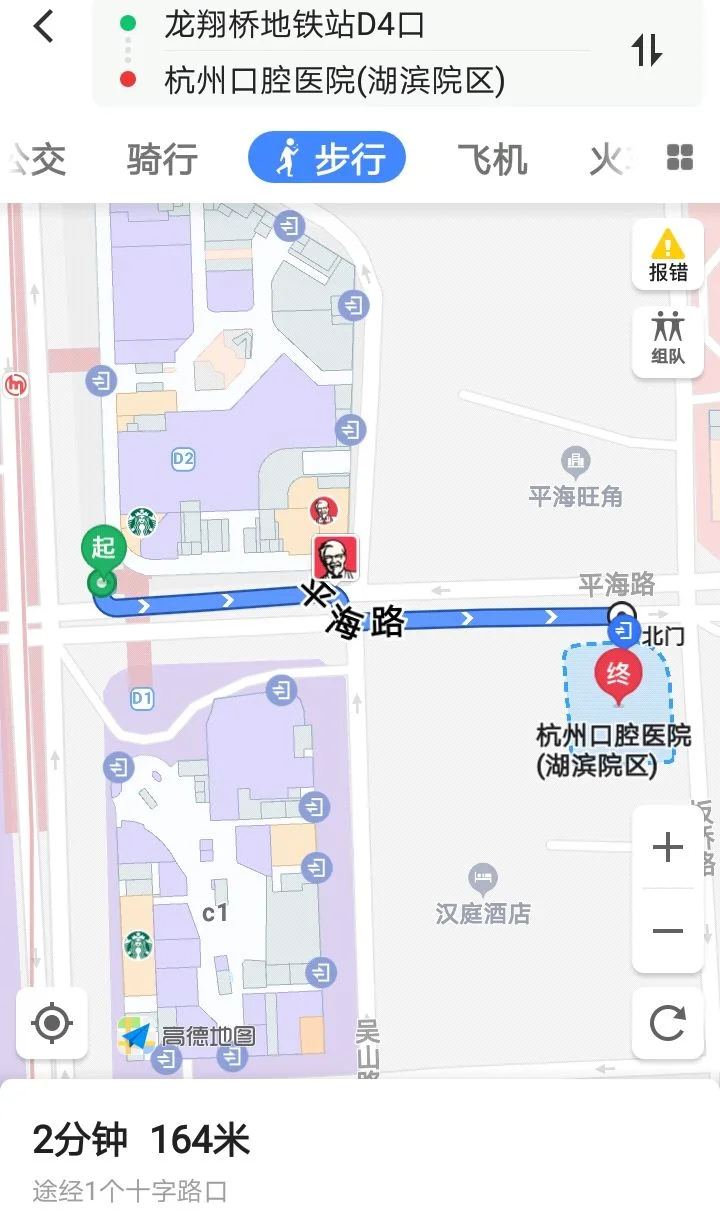Zoom out using the minus button
The image size is (720, 1218).
coord(667,929)
